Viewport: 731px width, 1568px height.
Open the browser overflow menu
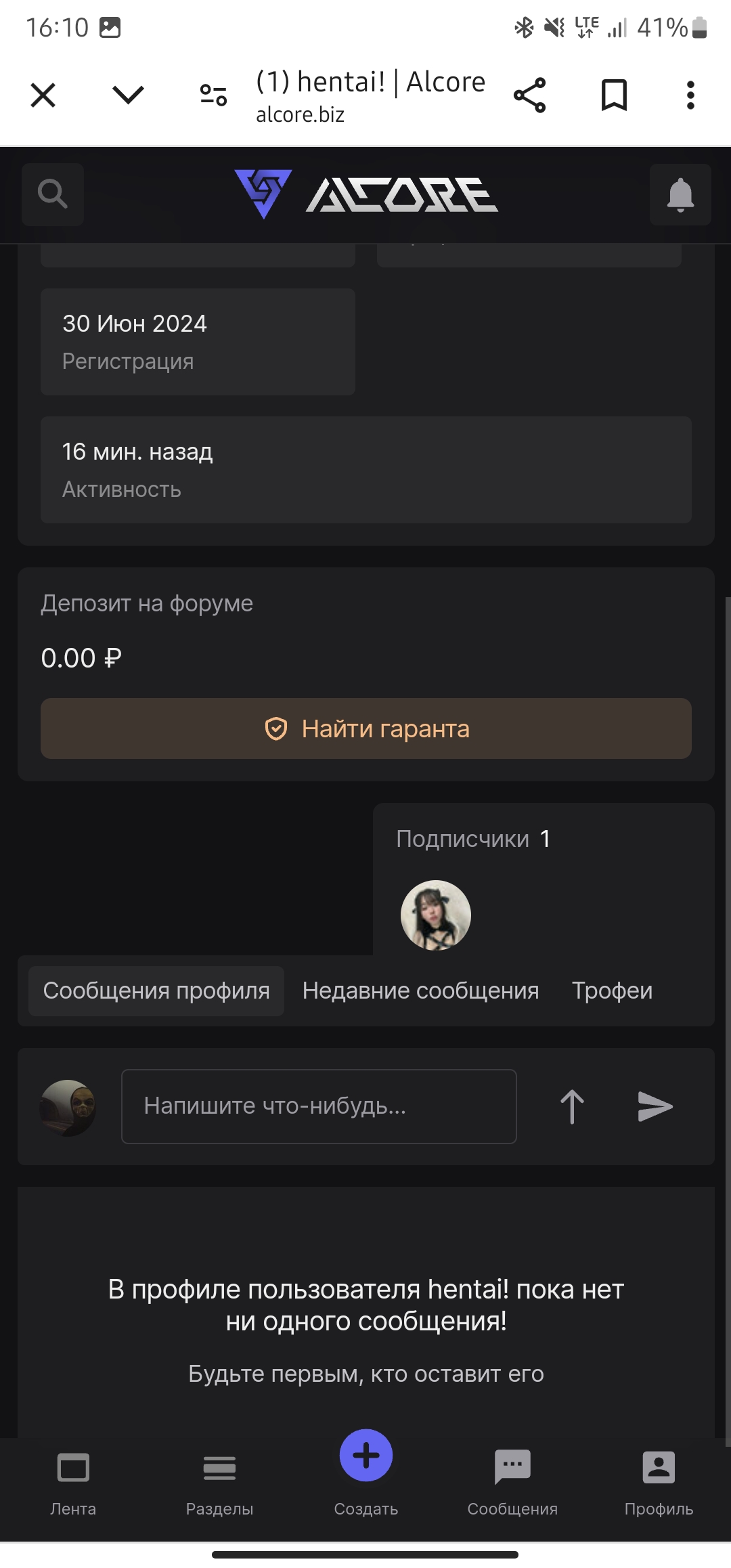pyautogui.click(x=690, y=95)
